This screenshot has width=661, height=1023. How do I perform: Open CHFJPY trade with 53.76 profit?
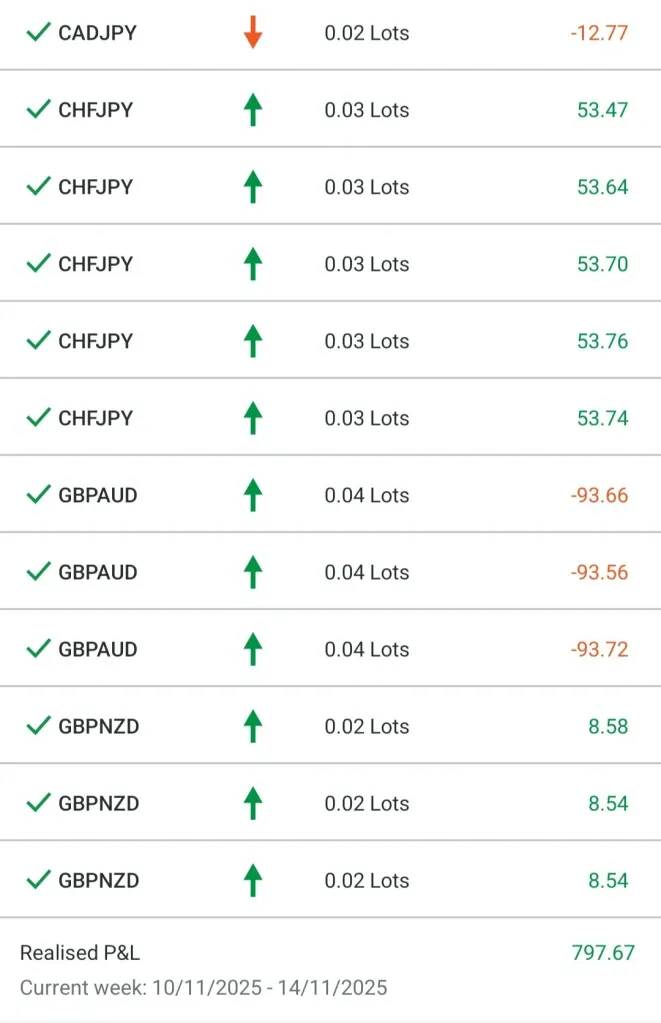click(330, 341)
